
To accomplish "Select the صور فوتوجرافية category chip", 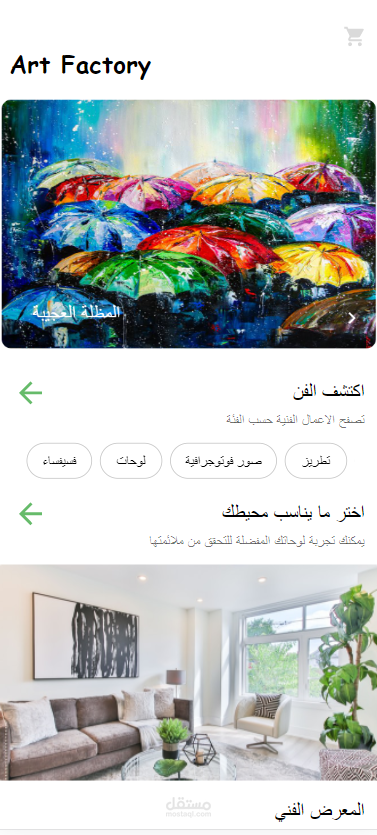I will [x=224, y=461].
